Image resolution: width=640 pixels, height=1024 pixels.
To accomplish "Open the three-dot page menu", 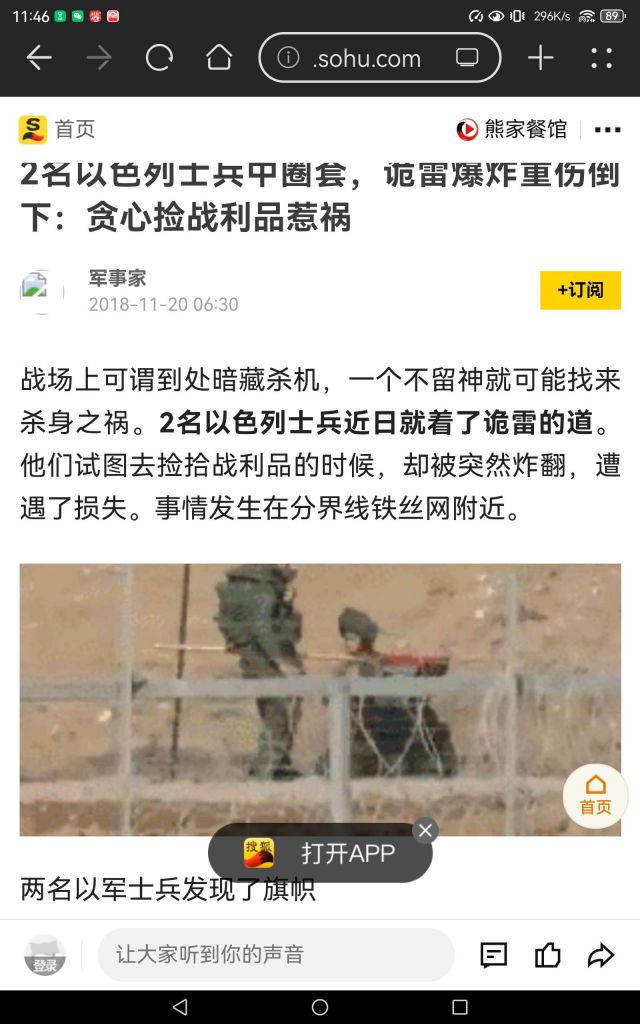I will pos(607,130).
